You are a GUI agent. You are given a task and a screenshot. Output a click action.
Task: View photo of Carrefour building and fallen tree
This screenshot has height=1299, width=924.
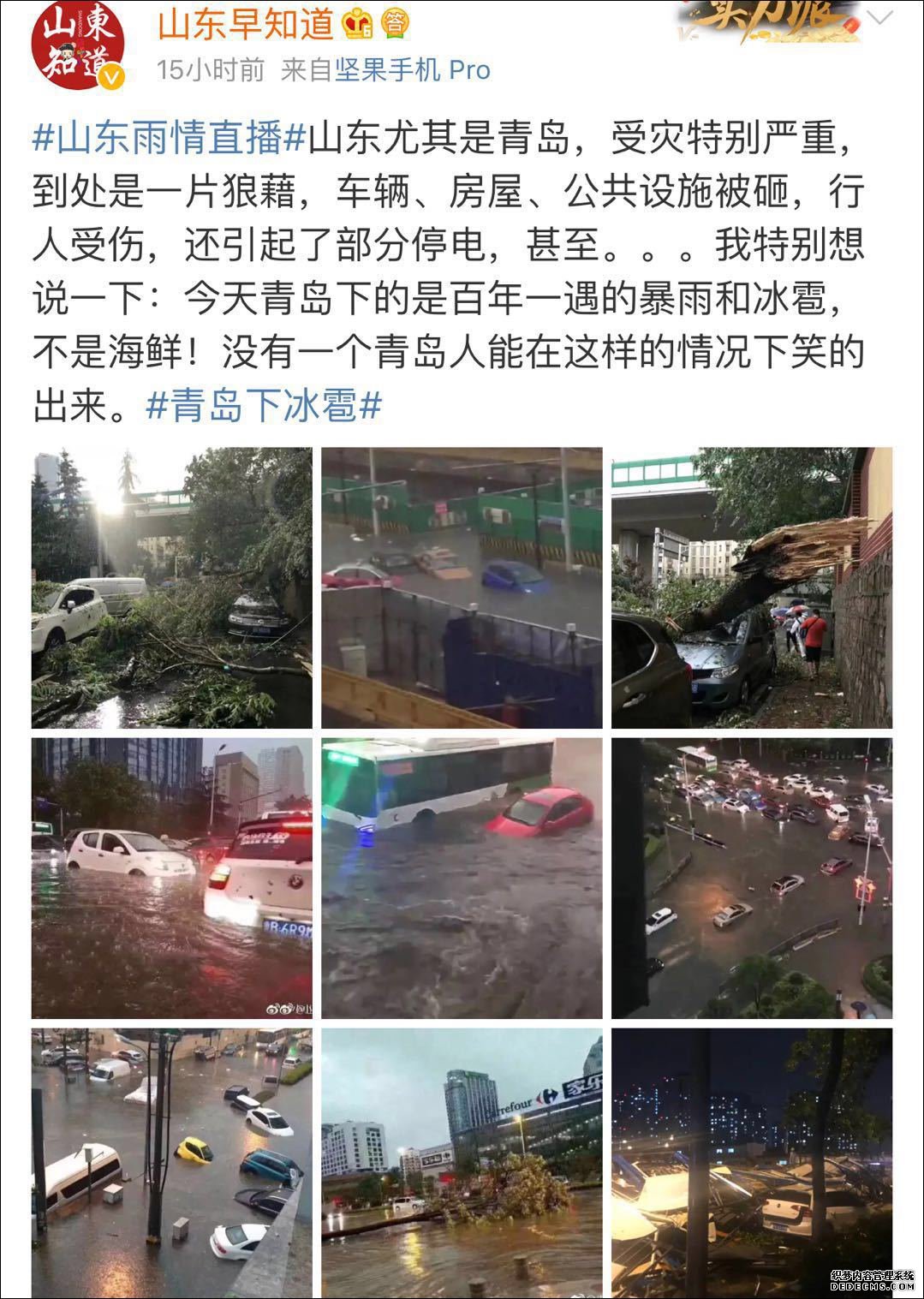[x=462, y=1163]
